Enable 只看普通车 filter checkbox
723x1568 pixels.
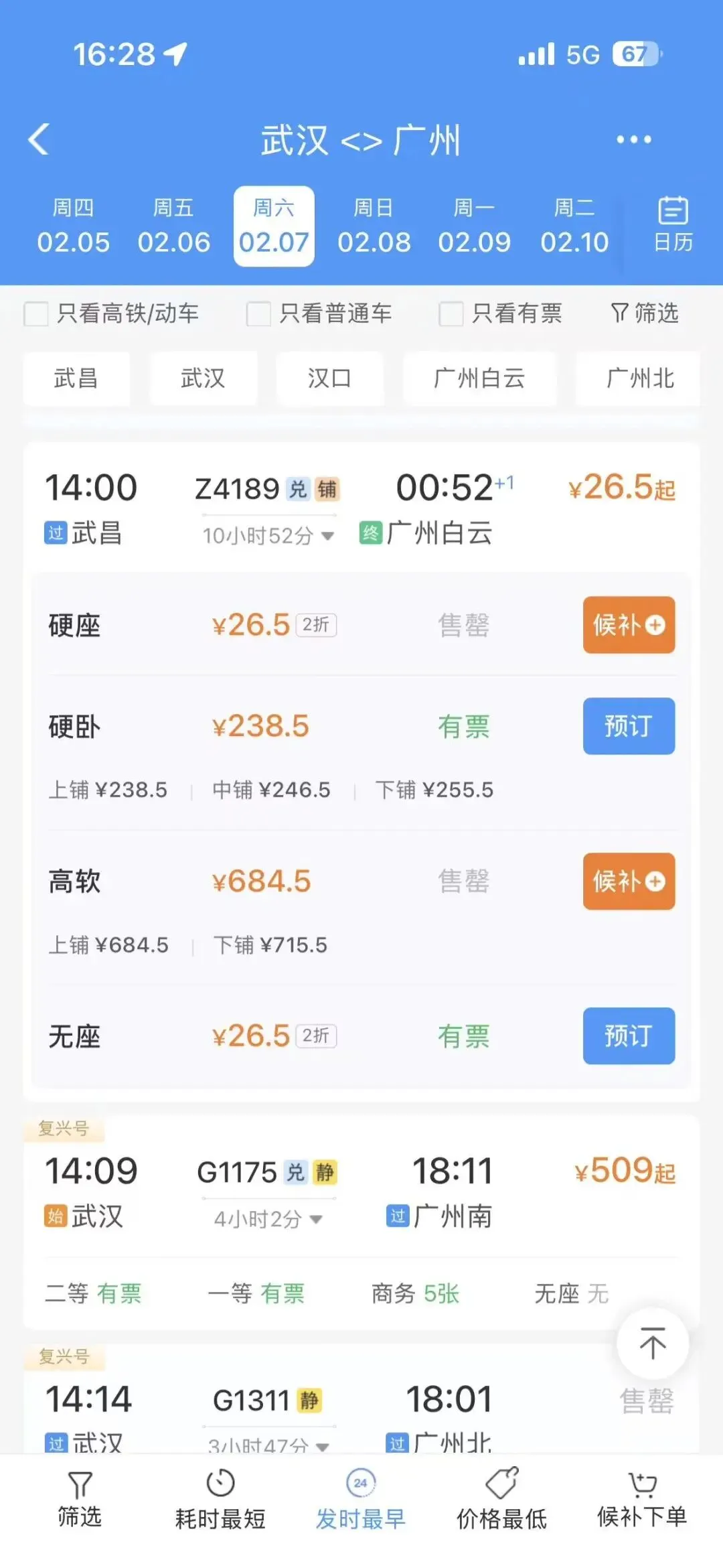(x=258, y=313)
